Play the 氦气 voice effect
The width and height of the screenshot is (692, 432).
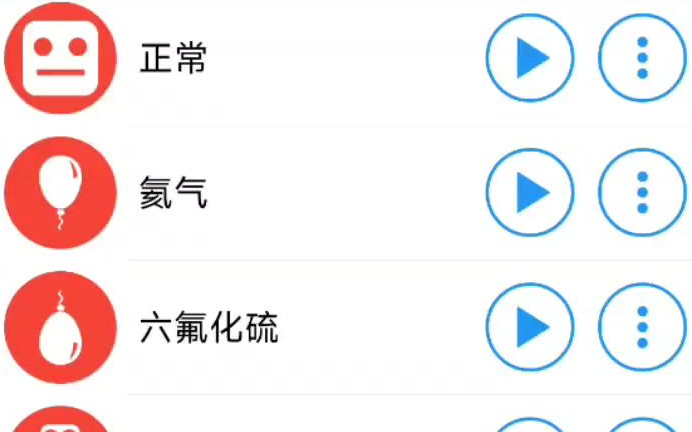(x=530, y=192)
